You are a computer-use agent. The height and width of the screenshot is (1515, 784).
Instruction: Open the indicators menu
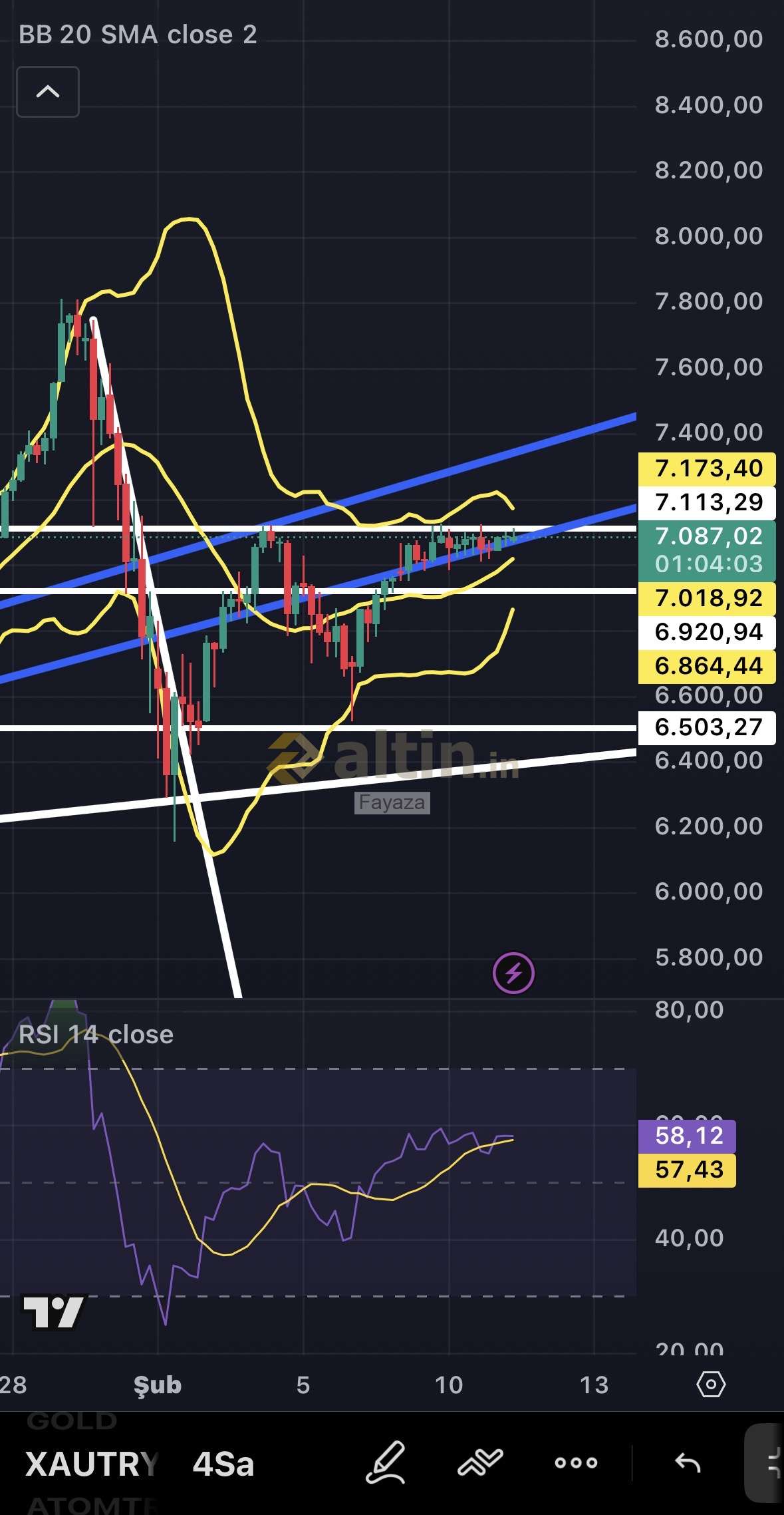click(x=480, y=1462)
